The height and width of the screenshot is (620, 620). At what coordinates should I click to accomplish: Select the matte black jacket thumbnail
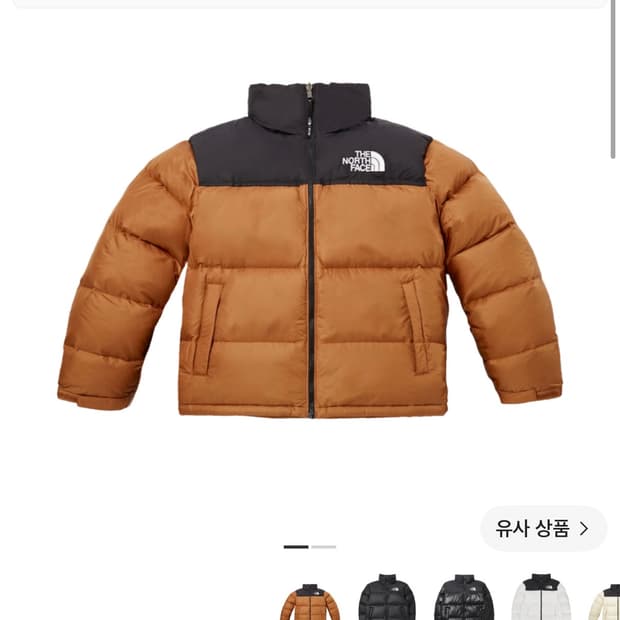(387, 597)
